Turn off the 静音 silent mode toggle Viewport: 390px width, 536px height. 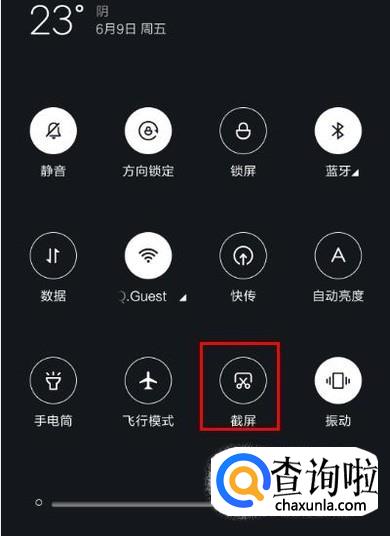[53, 131]
